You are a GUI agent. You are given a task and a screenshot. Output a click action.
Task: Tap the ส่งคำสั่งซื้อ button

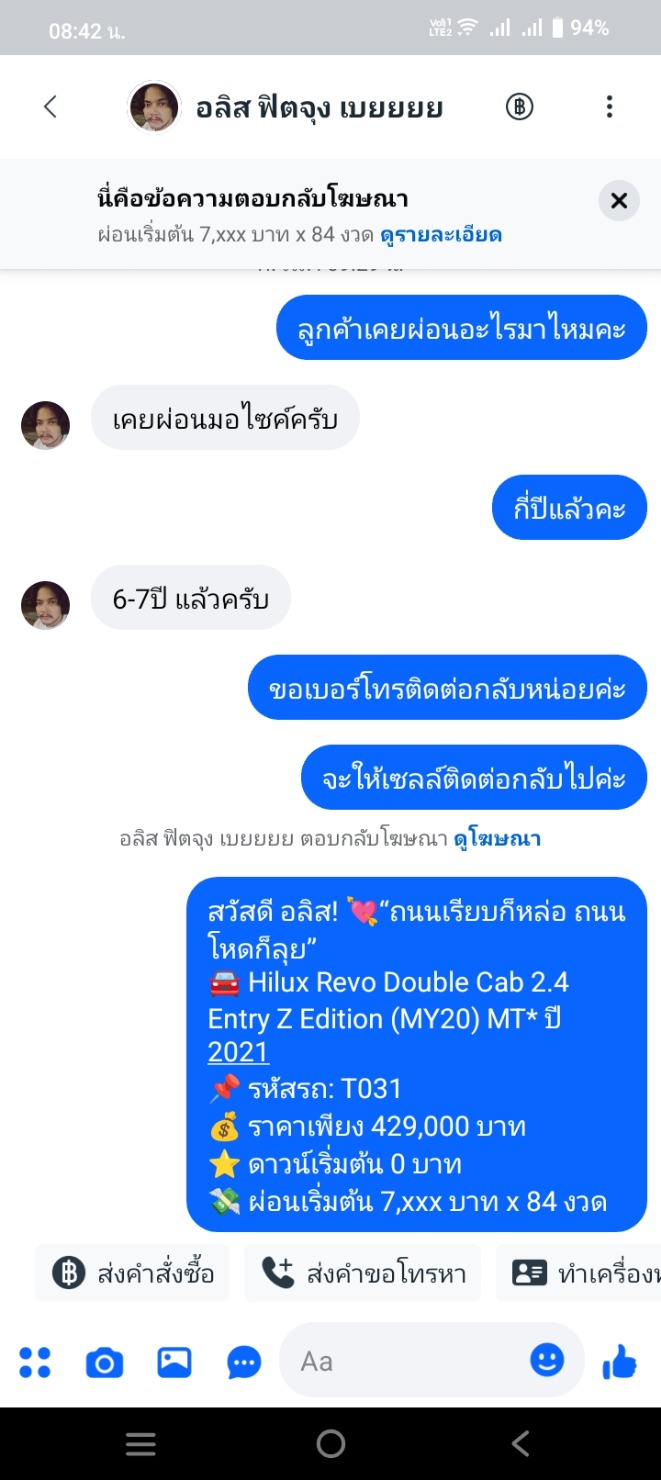pyautogui.click(x=132, y=1273)
